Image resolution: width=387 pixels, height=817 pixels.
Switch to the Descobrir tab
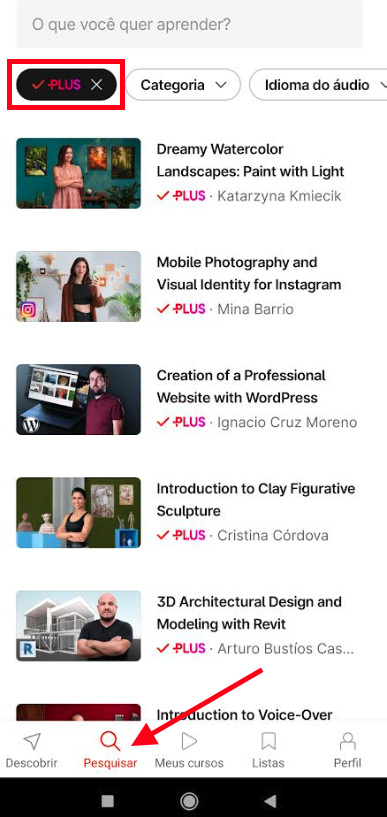coord(32,750)
